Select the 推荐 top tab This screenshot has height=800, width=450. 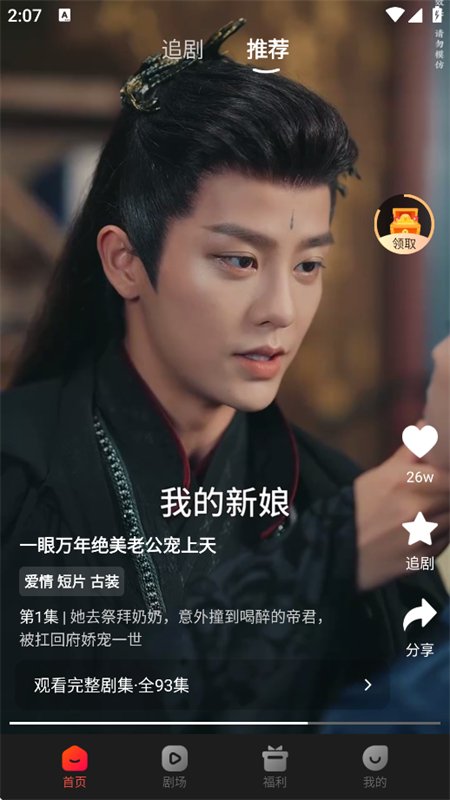(268, 49)
